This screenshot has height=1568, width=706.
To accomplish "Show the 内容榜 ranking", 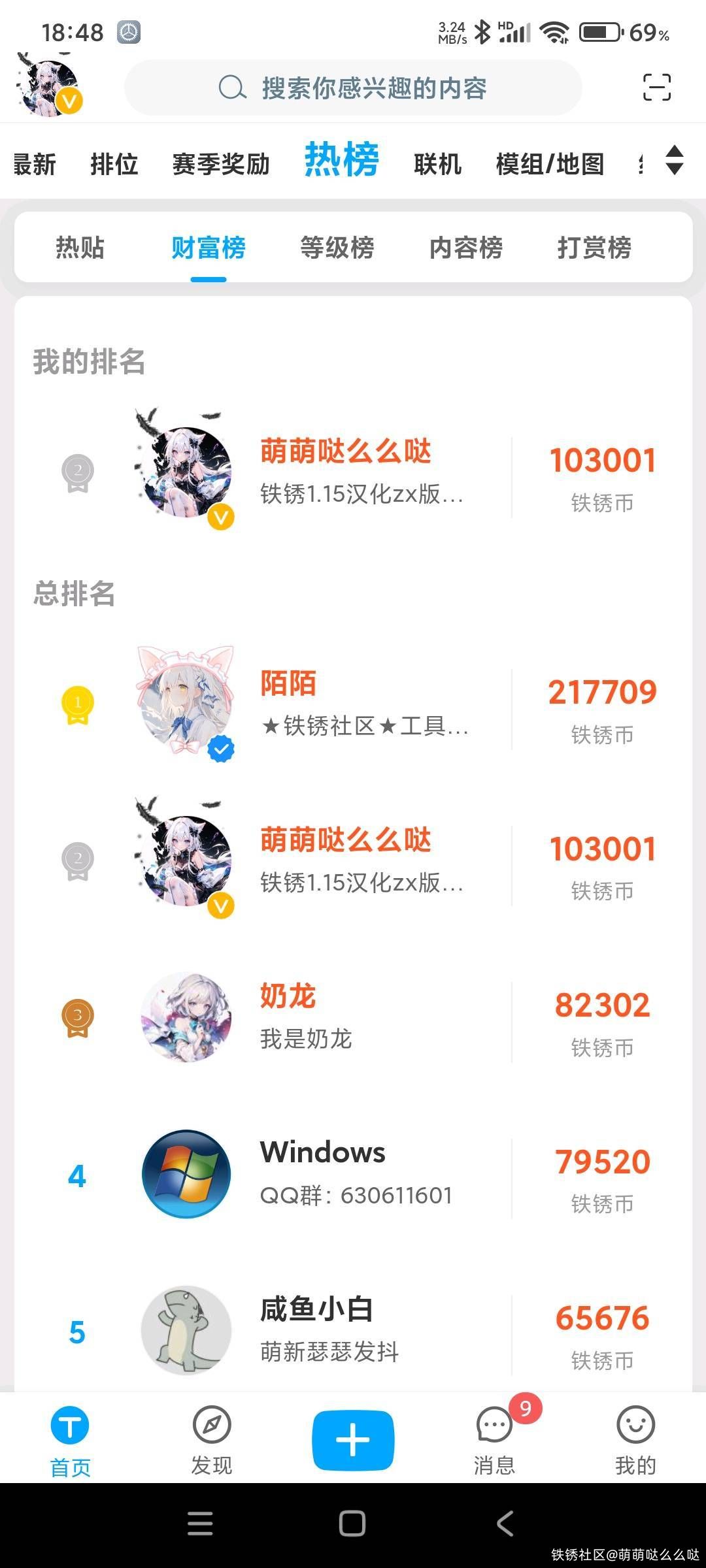I will [466, 248].
